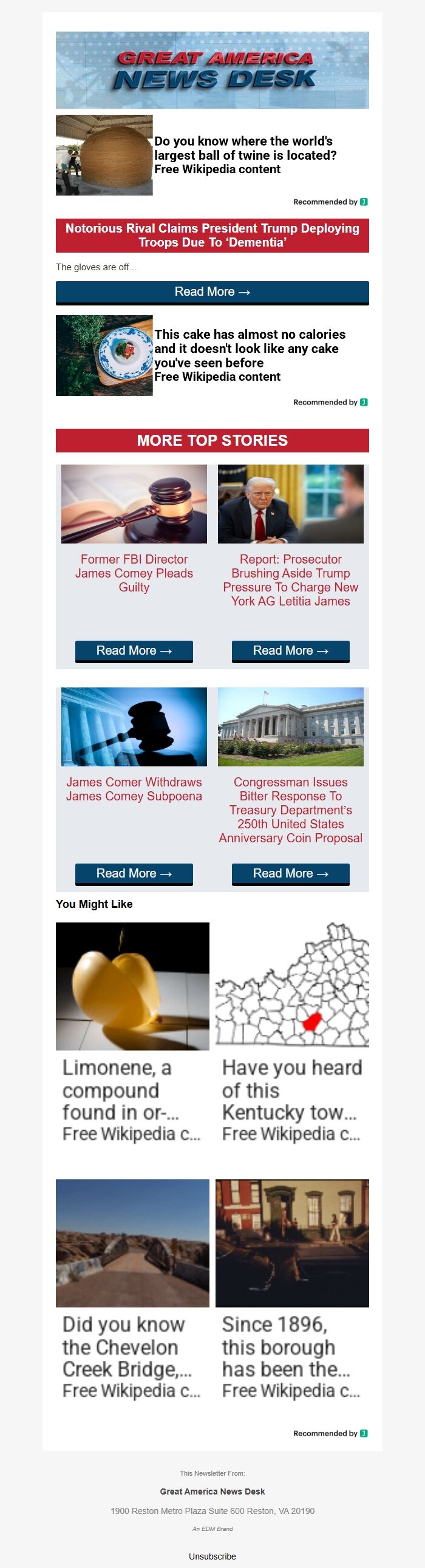Tap the Great America News Desk banner
The height and width of the screenshot is (1568, 425).
click(x=212, y=70)
